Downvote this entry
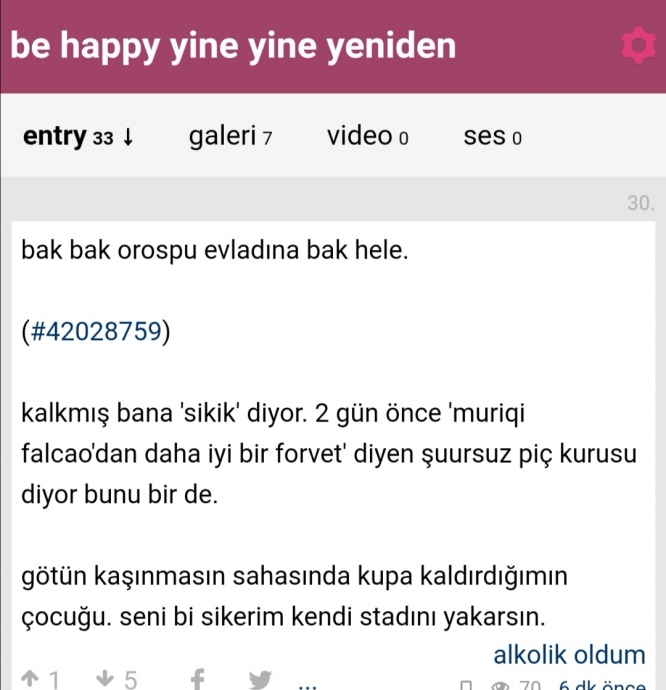Image resolution: width=666 pixels, height=690 pixels. [x=116, y=680]
